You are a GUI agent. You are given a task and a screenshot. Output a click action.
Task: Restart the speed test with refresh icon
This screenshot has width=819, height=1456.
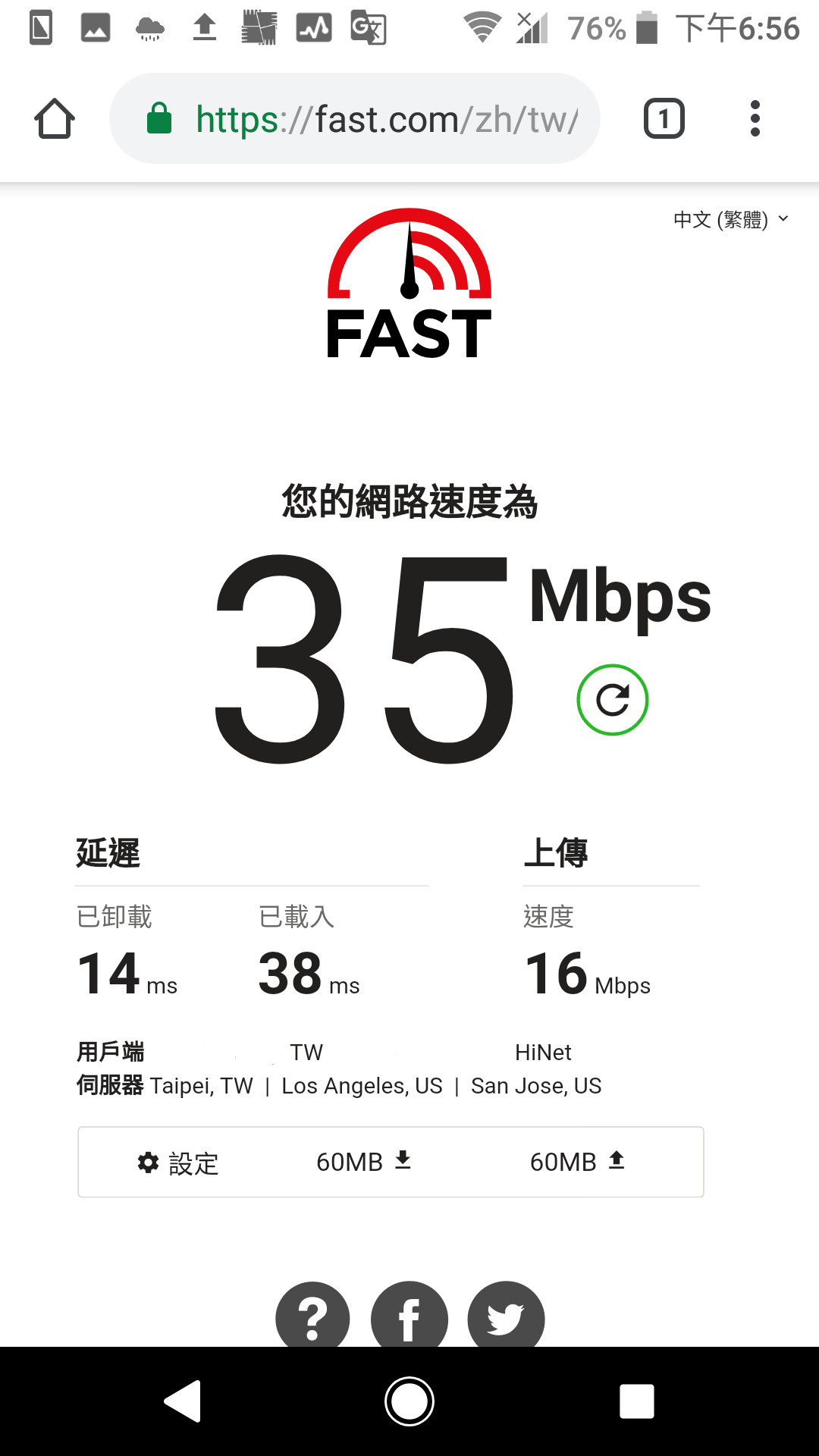pos(612,700)
